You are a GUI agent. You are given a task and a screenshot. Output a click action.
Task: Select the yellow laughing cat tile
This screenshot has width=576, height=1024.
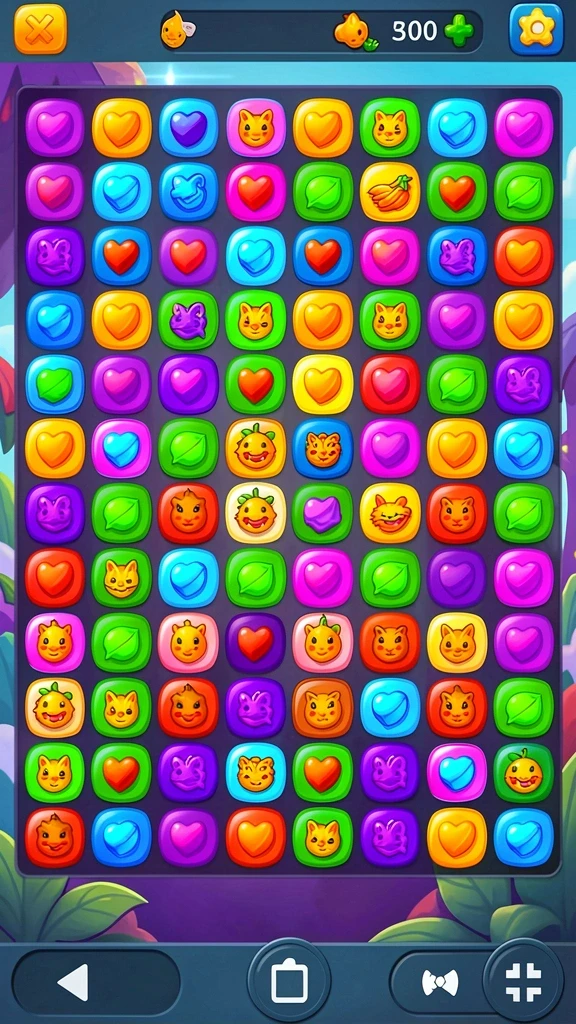click(390, 513)
